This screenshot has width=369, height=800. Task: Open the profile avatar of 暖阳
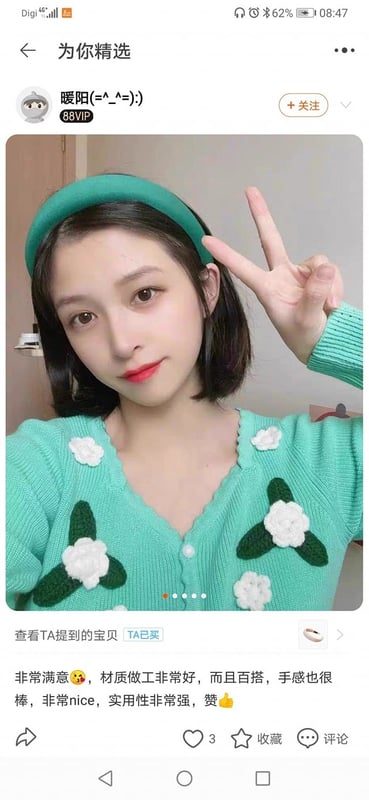[x=34, y=105]
